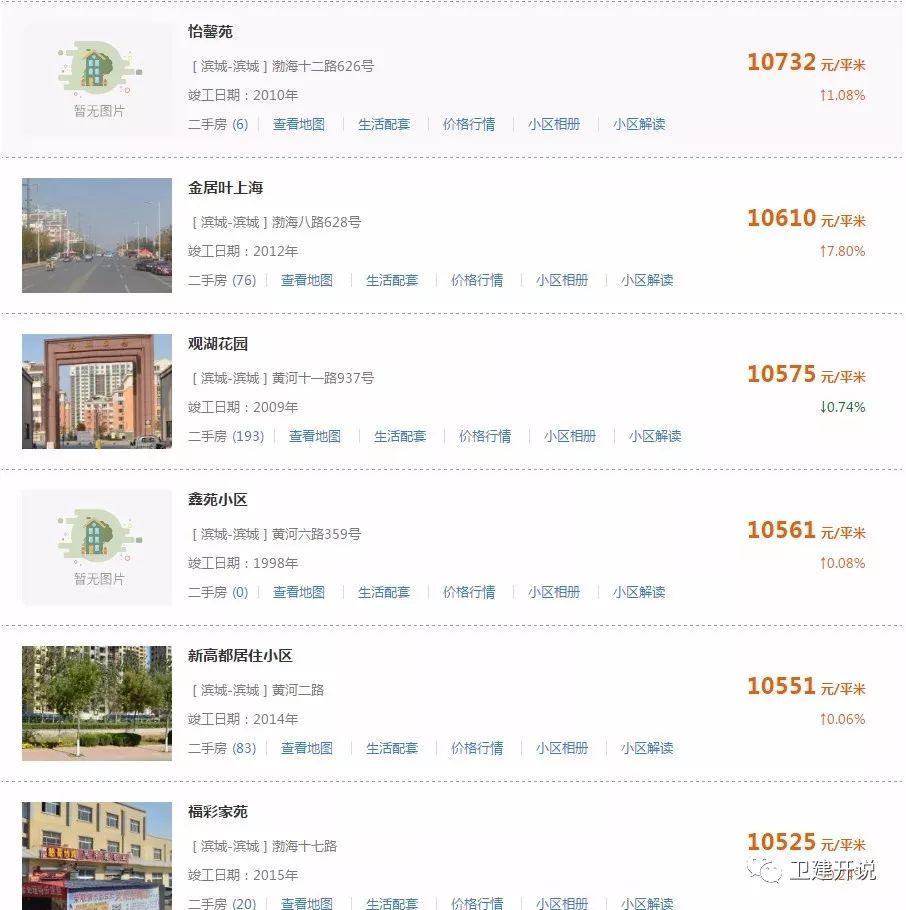
Task: Open the 鑫苑小区 community title
Action: [x=218, y=500]
